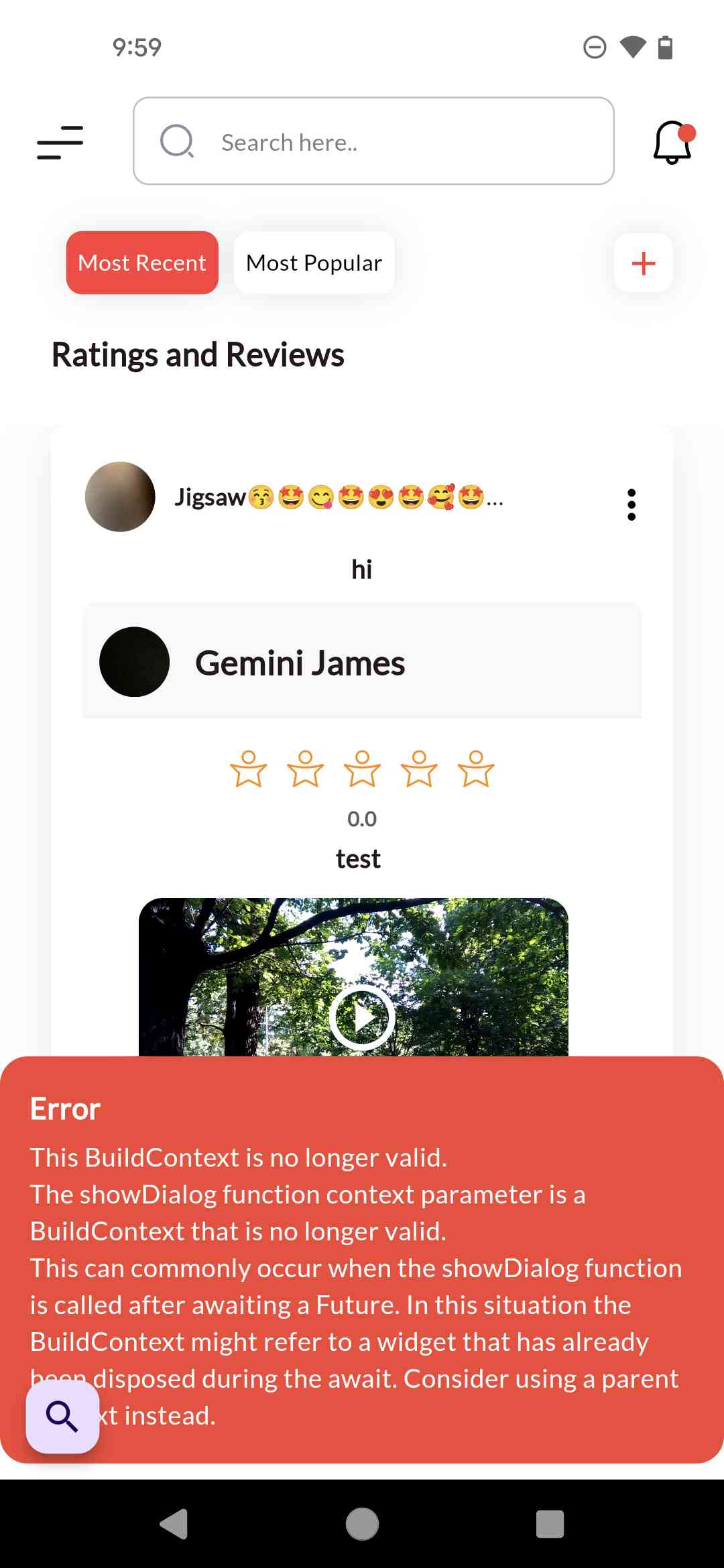This screenshot has width=724, height=1568.
Task: Switch to the Most Recent tab
Action: click(x=142, y=263)
